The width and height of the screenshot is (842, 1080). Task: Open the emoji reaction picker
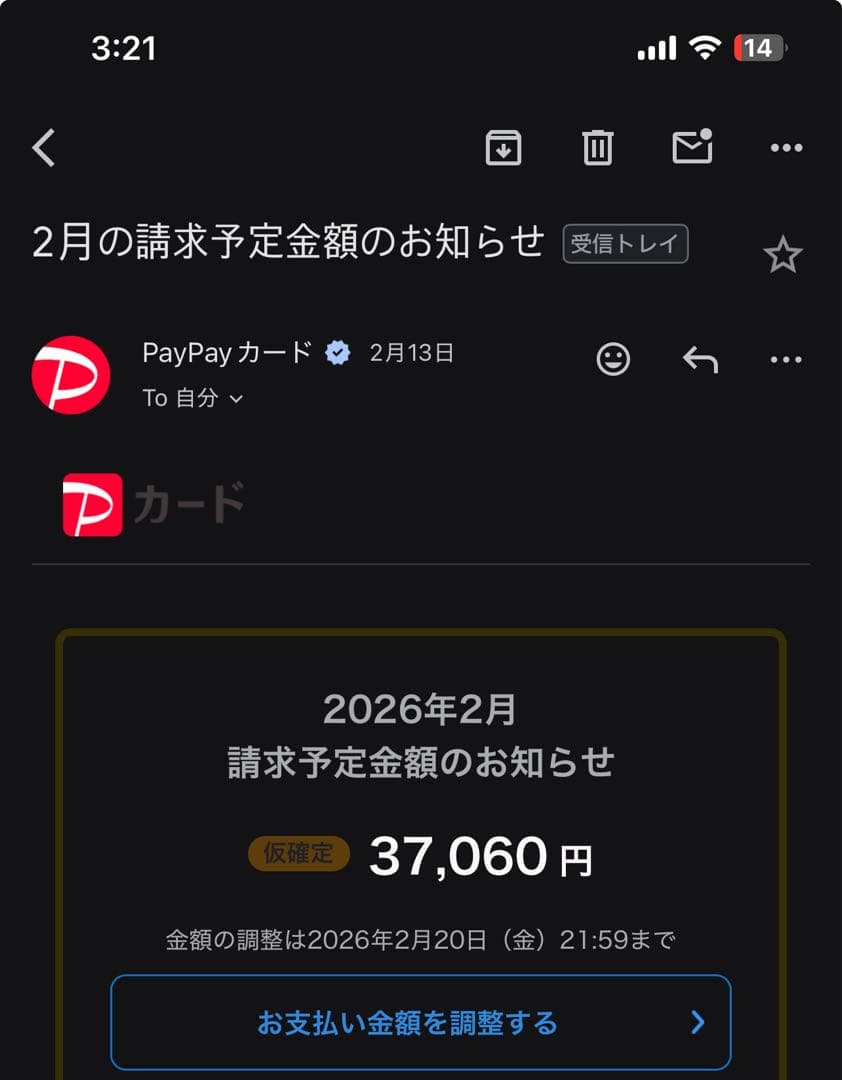(x=613, y=359)
